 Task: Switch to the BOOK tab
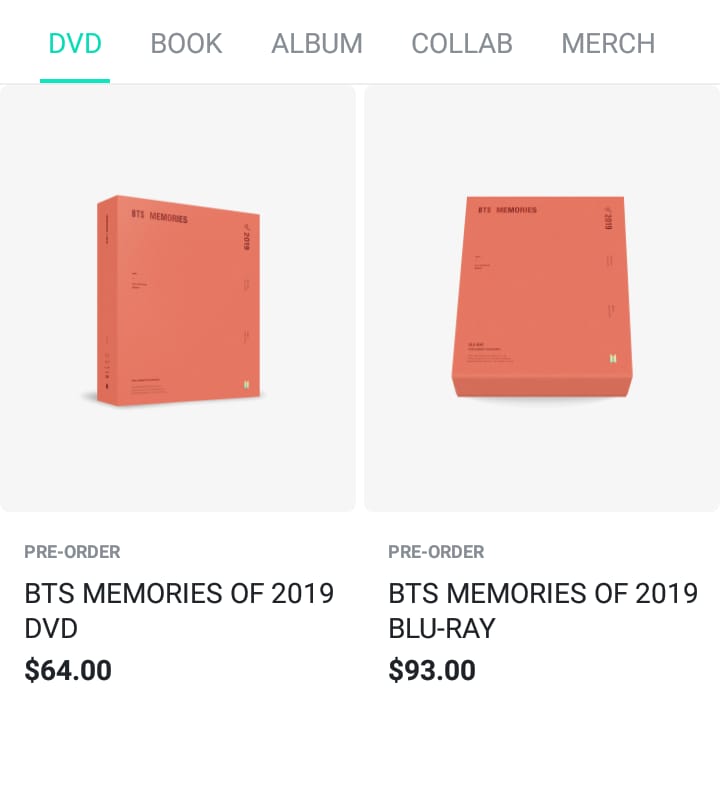(186, 44)
